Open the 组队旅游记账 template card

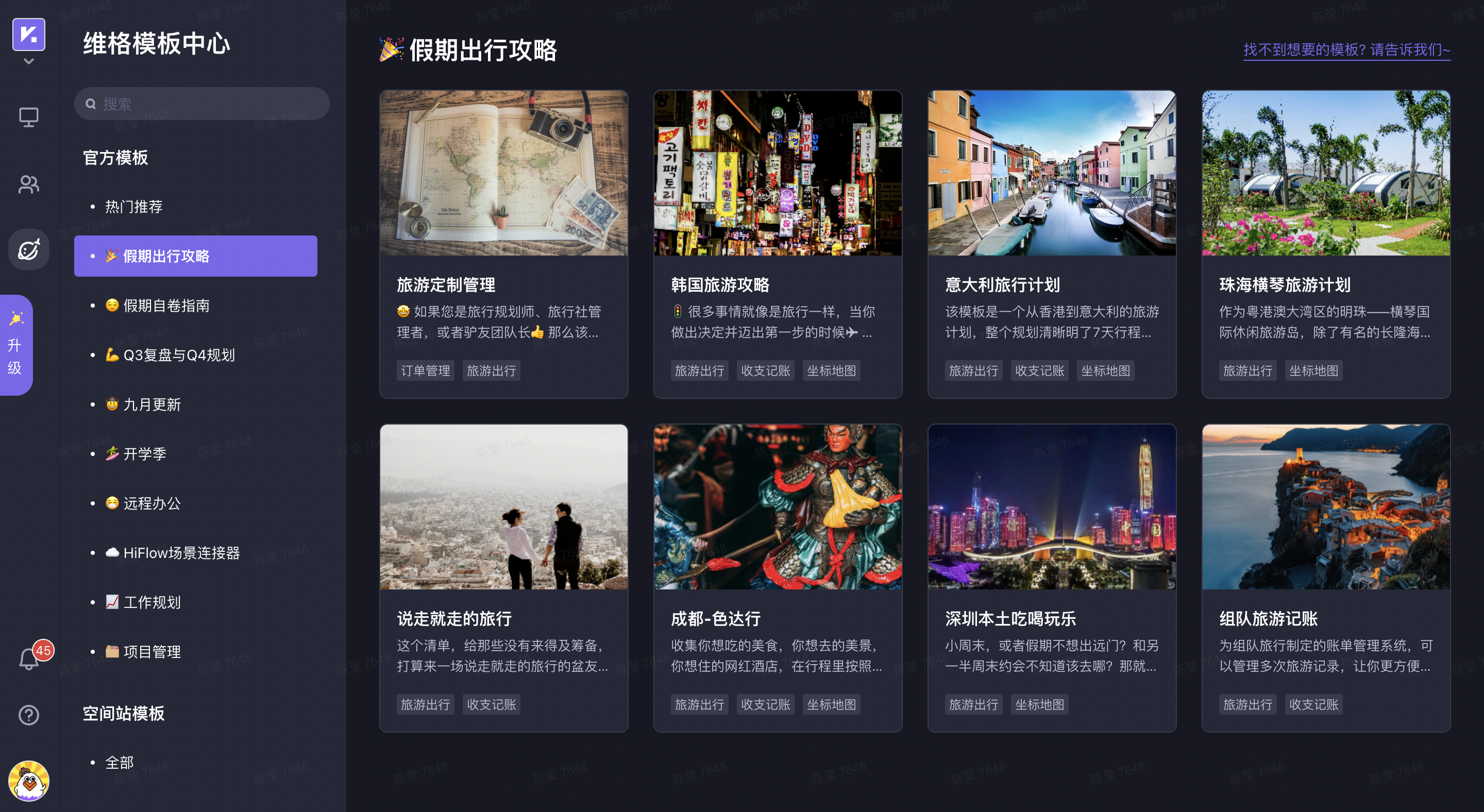[1326, 577]
